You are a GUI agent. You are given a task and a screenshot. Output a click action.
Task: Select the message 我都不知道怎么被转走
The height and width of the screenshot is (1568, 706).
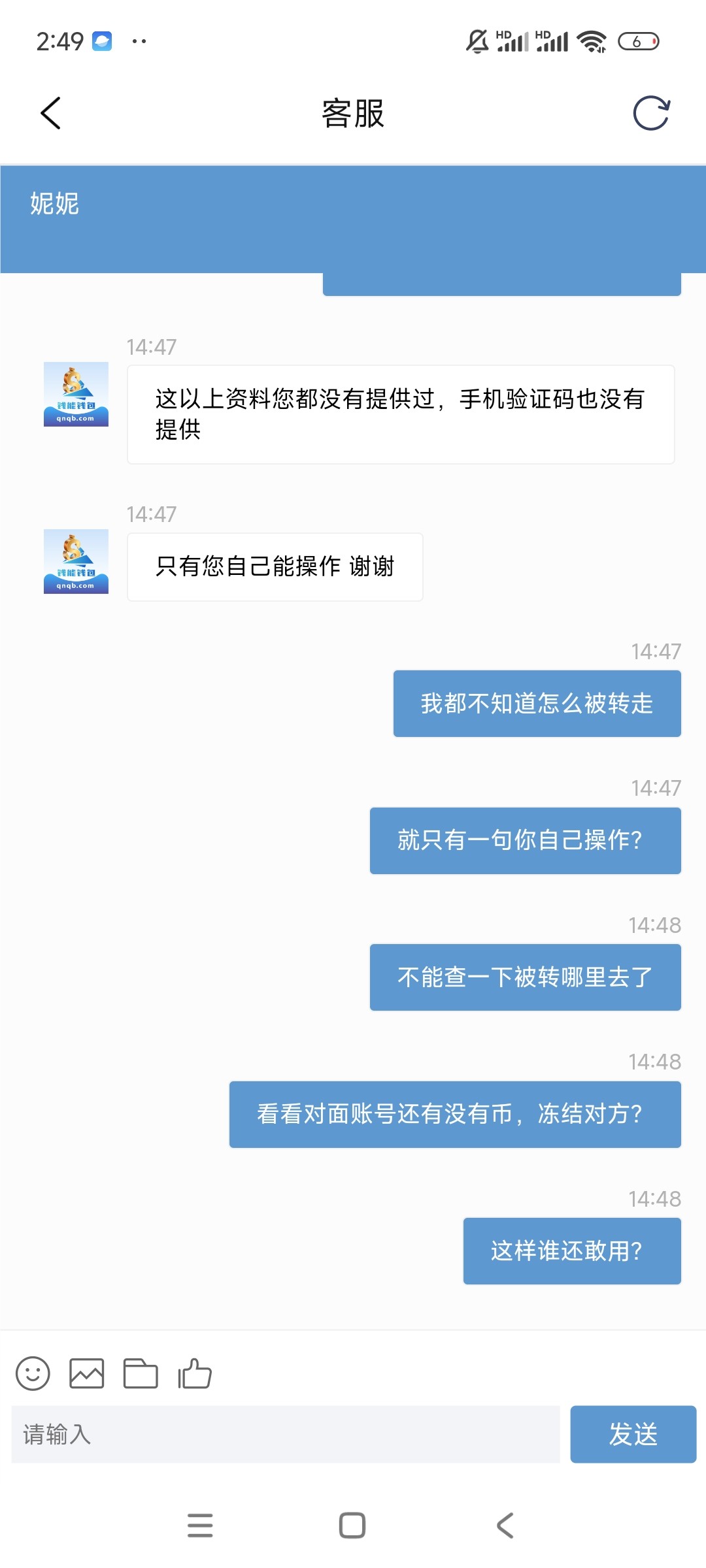click(x=537, y=704)
